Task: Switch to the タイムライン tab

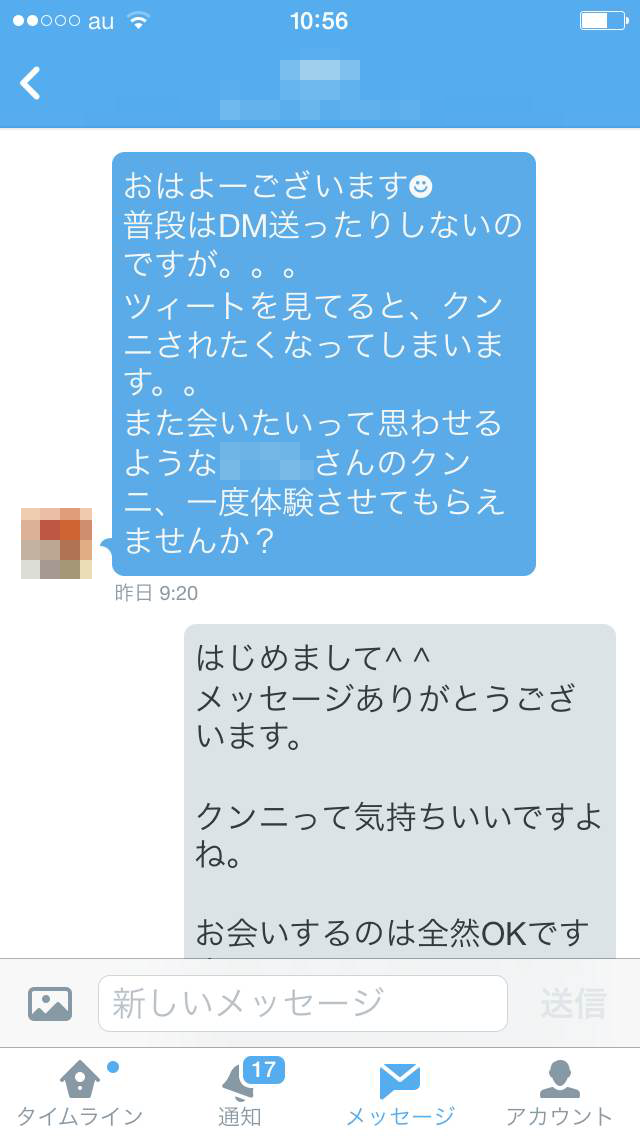Action: click(x=80, y=1092)
